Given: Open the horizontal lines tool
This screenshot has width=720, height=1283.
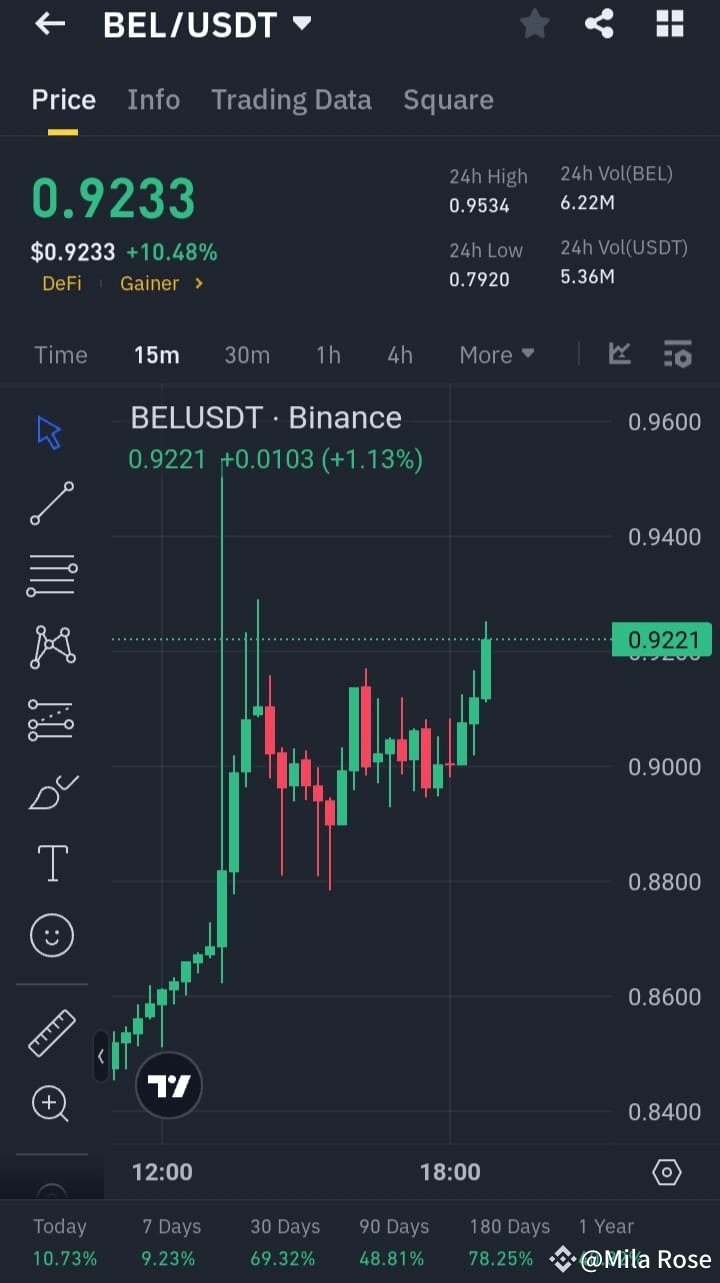Looking at the screenshot, I should (x=50, y=575).
